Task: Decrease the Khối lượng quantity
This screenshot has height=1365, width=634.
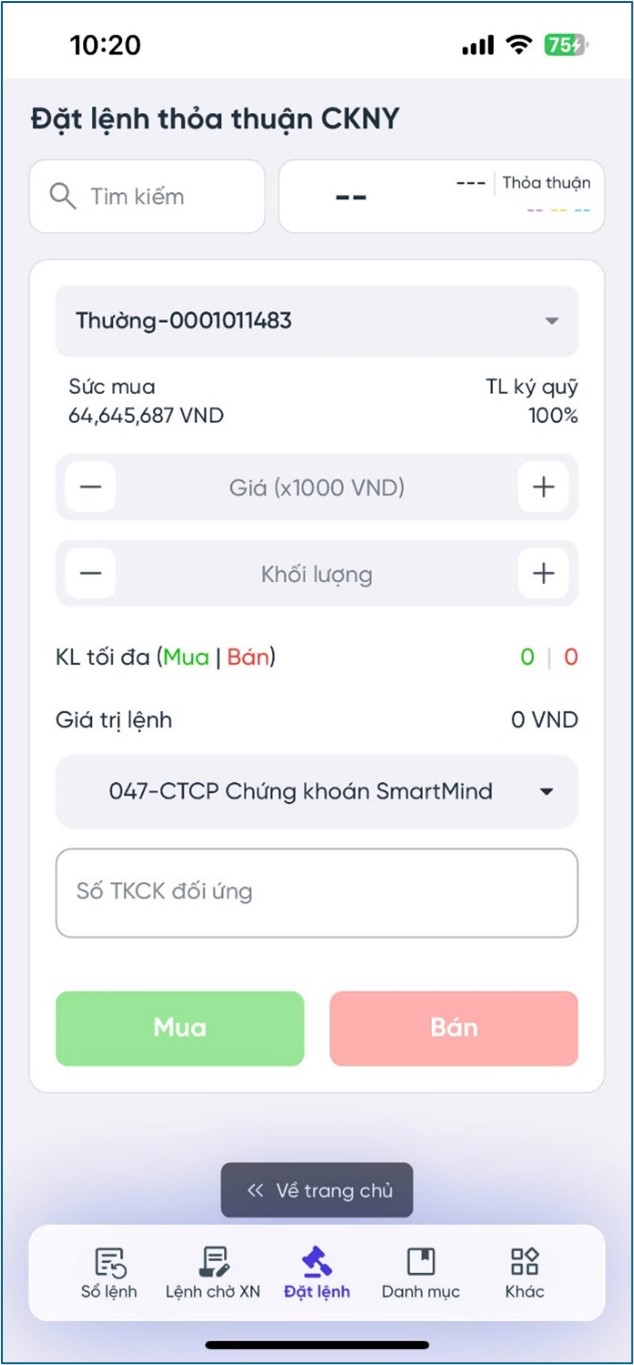Action: tap(91, 574)
